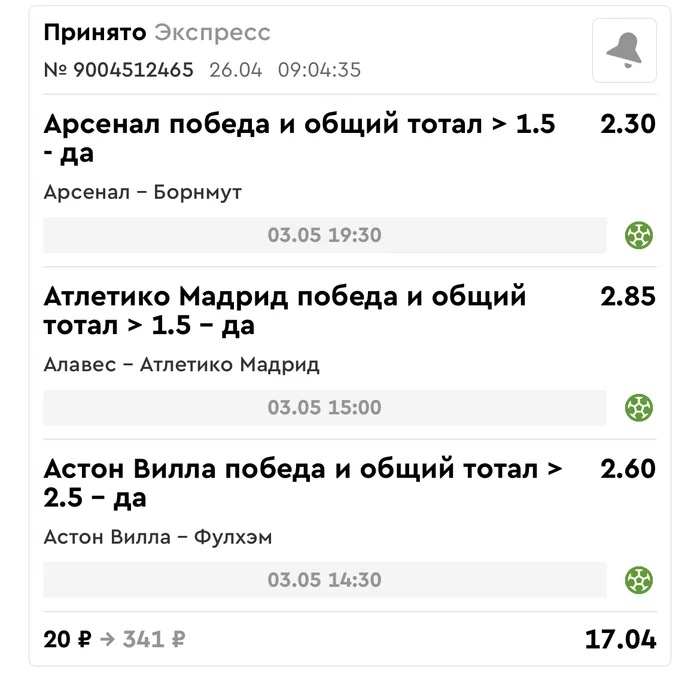Open the Алавес – Атлетико Мадрид match
Screen dimensions: 700x673
coord(181,365)
